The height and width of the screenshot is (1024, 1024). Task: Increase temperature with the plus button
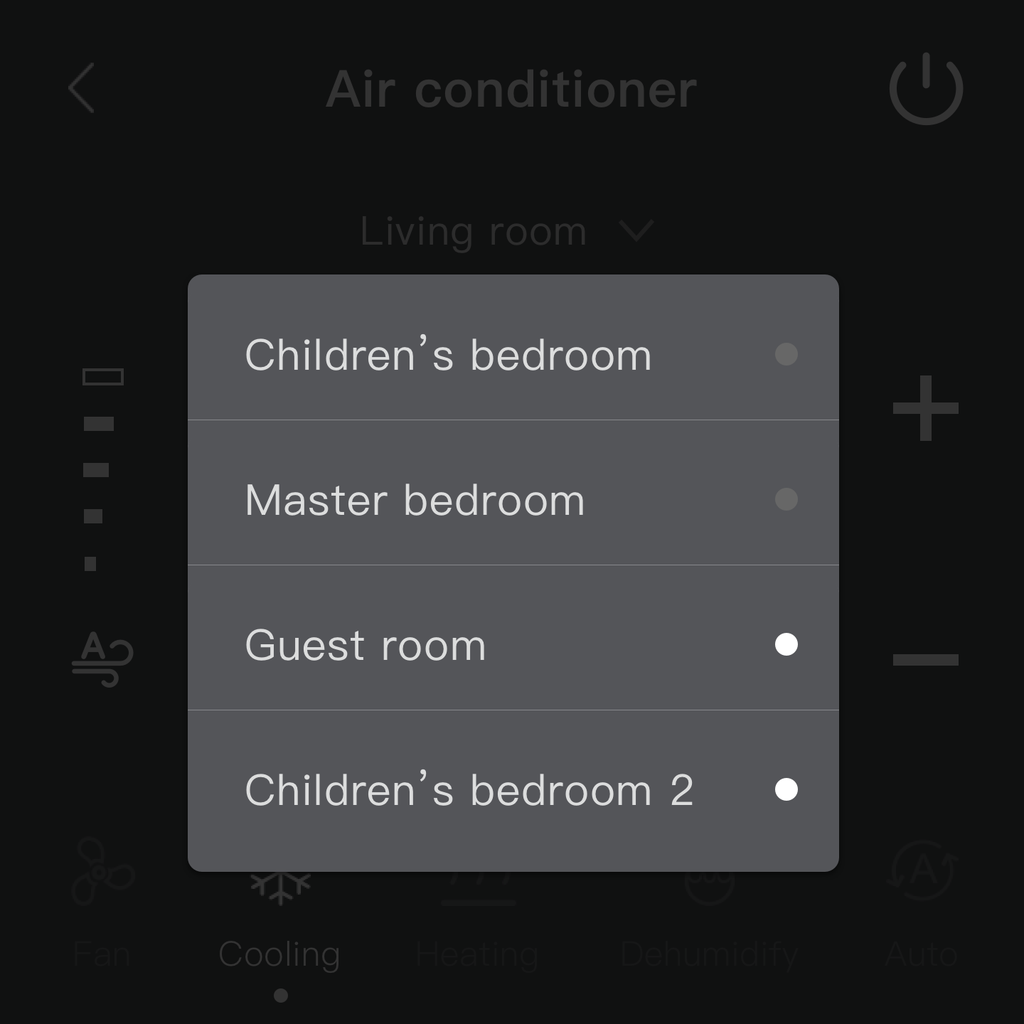925,408
